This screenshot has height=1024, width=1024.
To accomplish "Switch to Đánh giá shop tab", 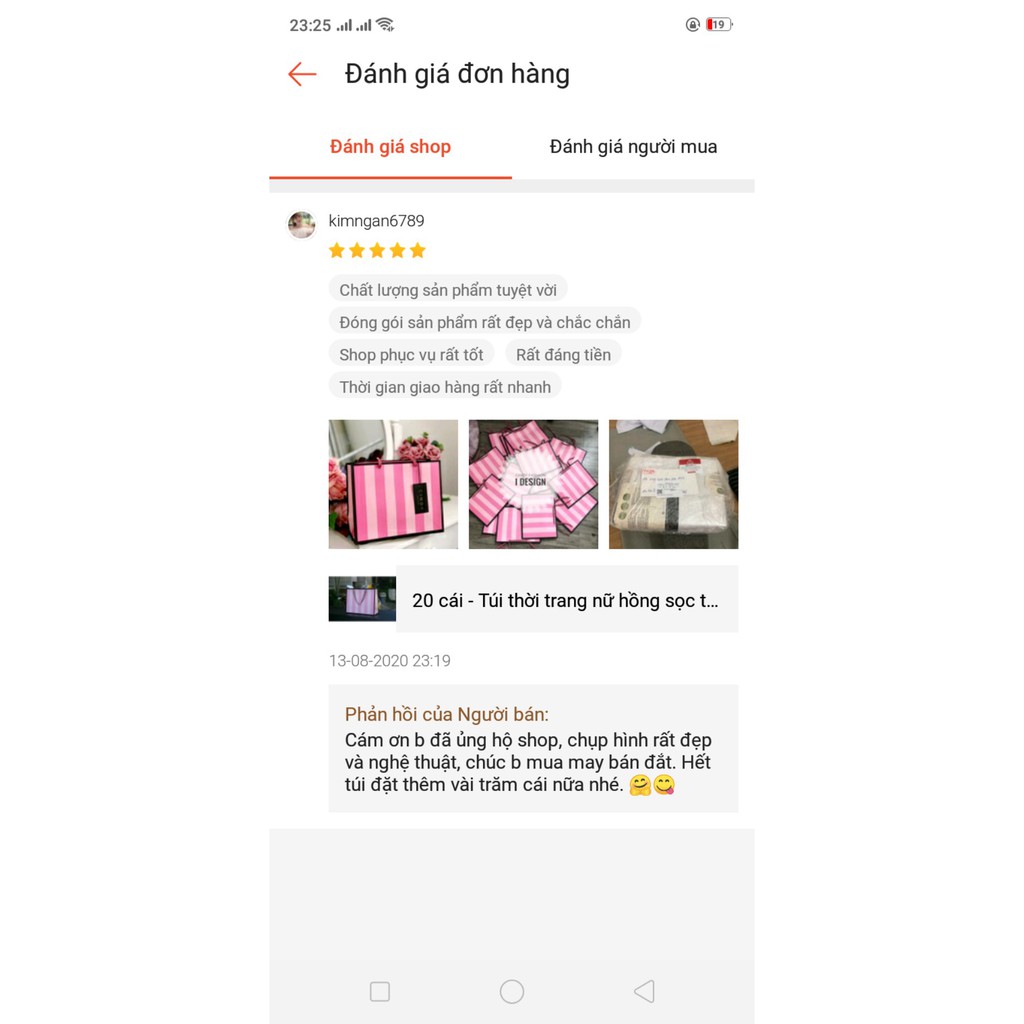I will pyautogui.click(x=390, y=147).
